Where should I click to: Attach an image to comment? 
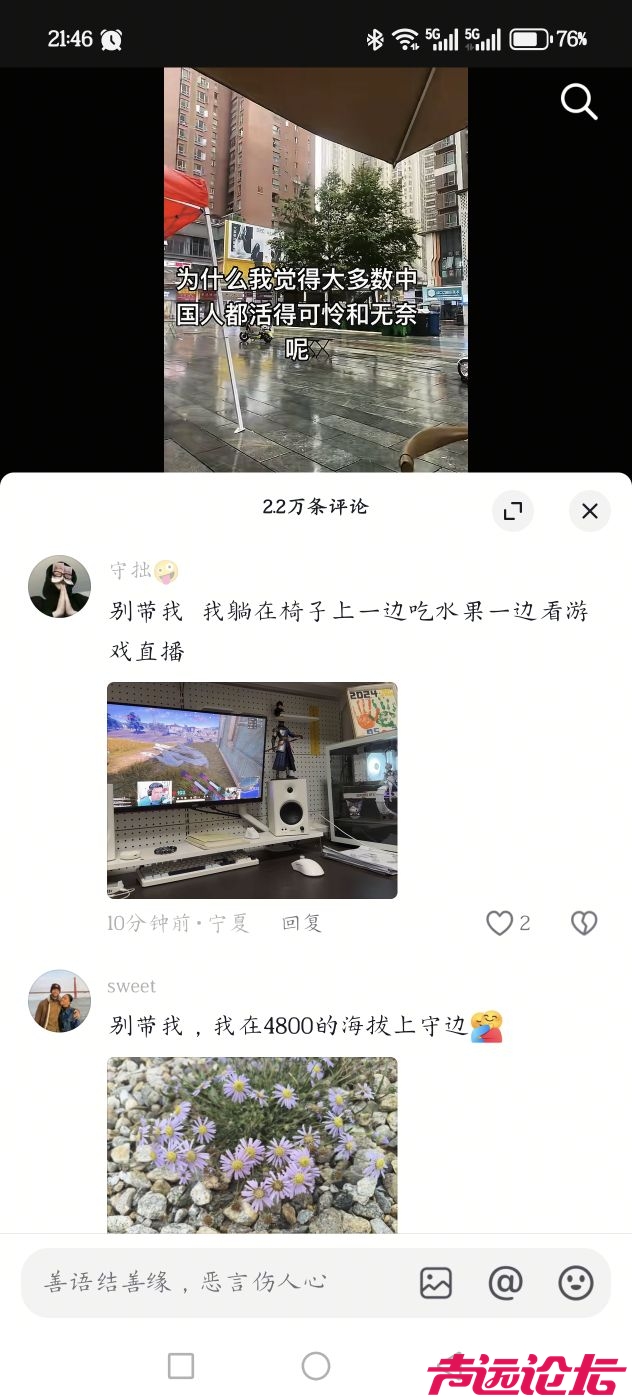pyautogui.click(x=436, y=1282)
